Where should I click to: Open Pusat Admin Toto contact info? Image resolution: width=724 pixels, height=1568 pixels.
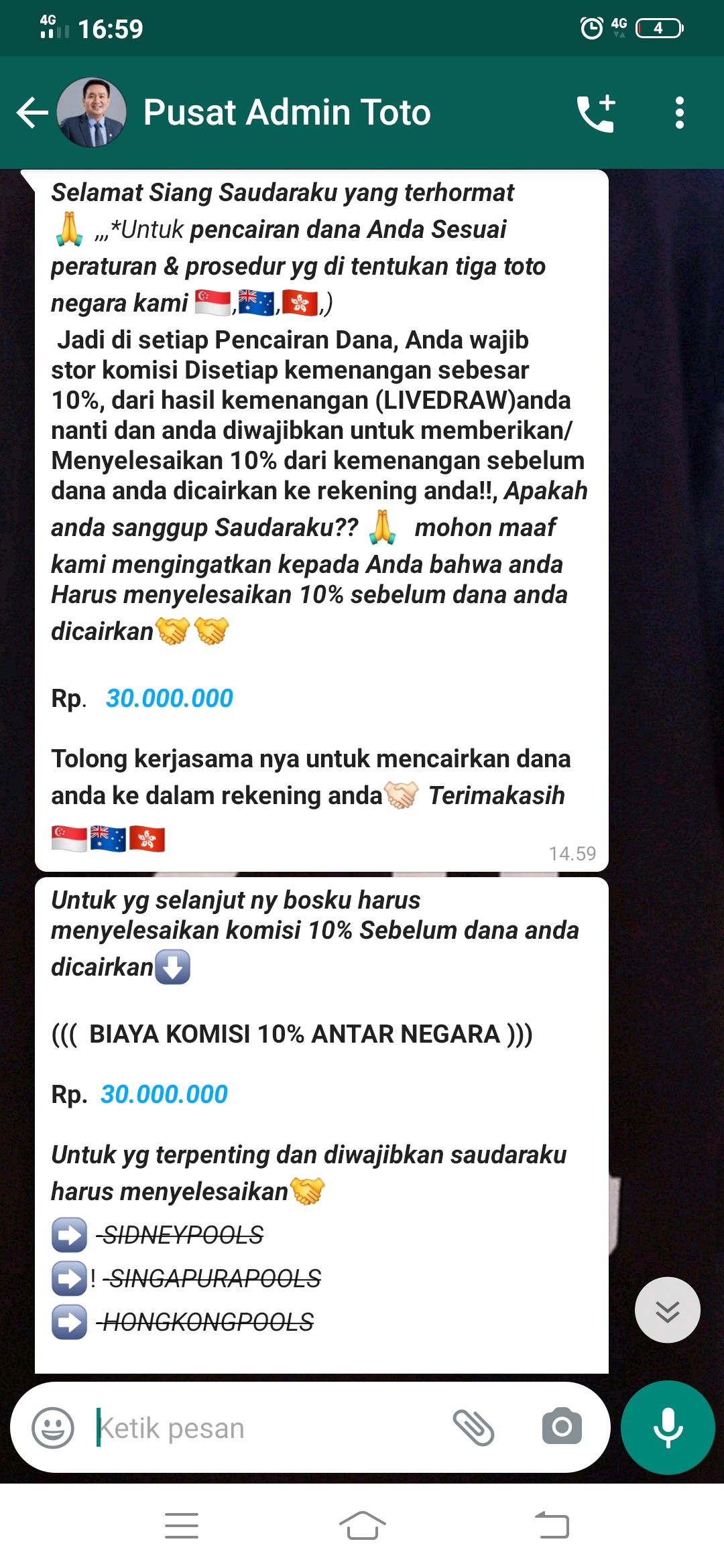click(287, 113)
